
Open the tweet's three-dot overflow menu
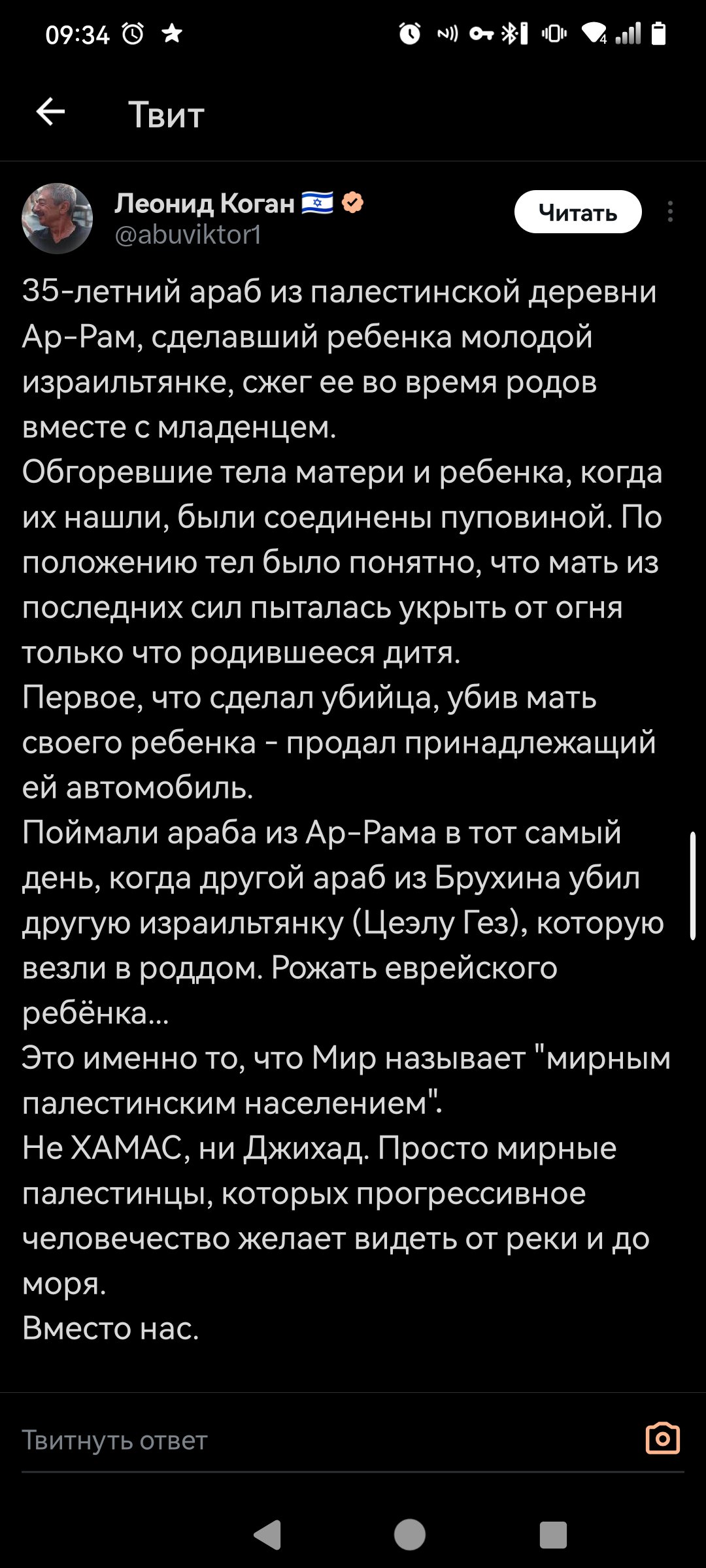[x=670, y=212]
